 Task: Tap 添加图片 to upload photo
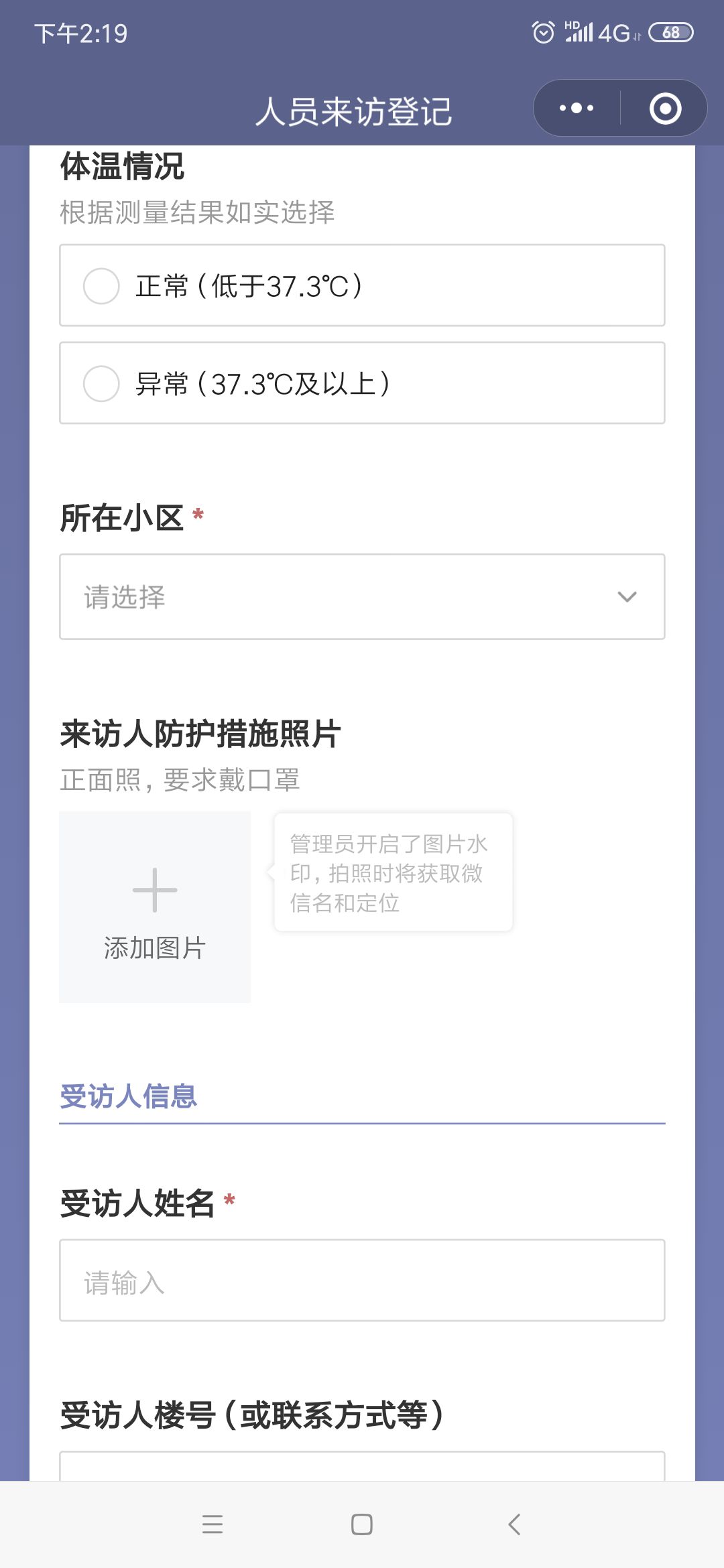155,907
